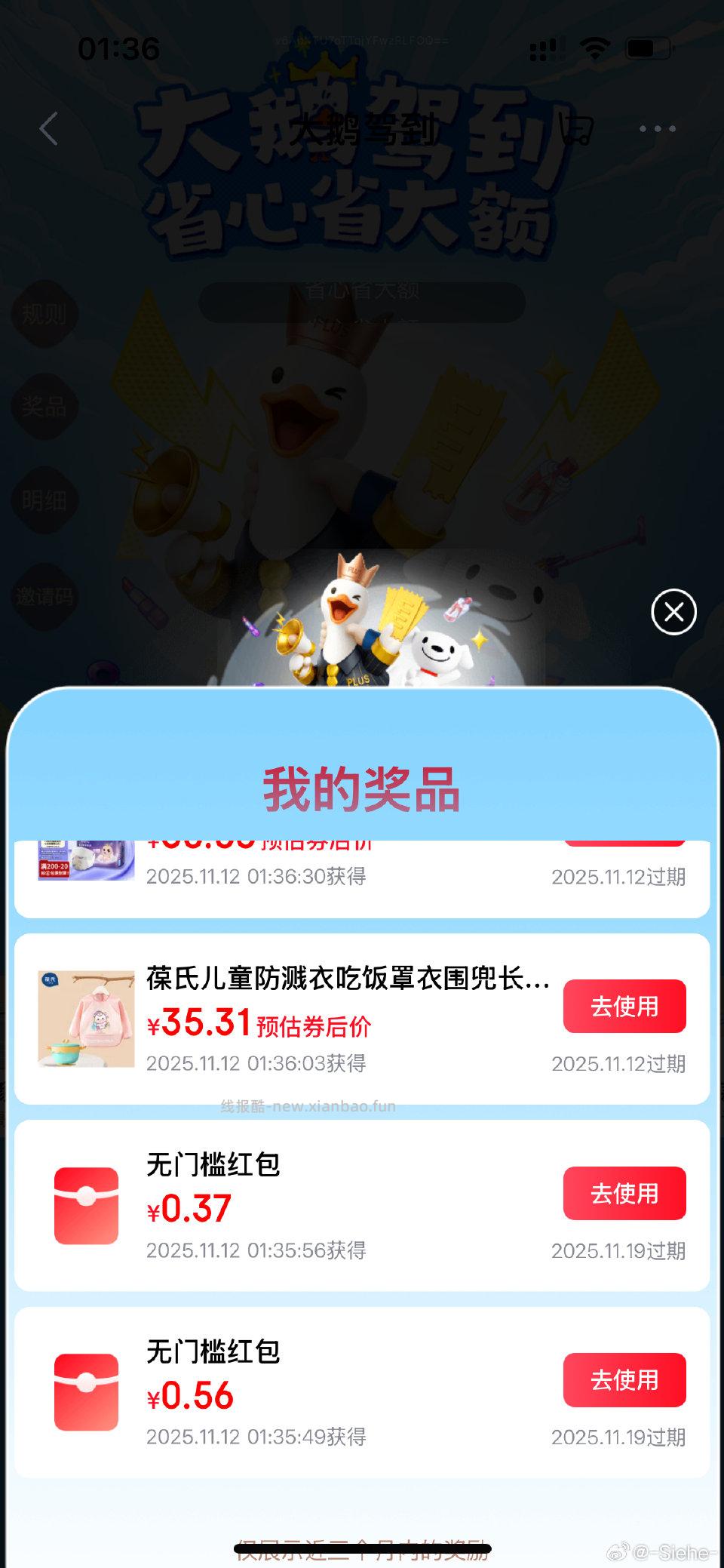This screenshot has height=1568, width=724.
Task: Click the product name 葆氏儿童防溅衣吃饭罩衣
Action: coord(344,981)
